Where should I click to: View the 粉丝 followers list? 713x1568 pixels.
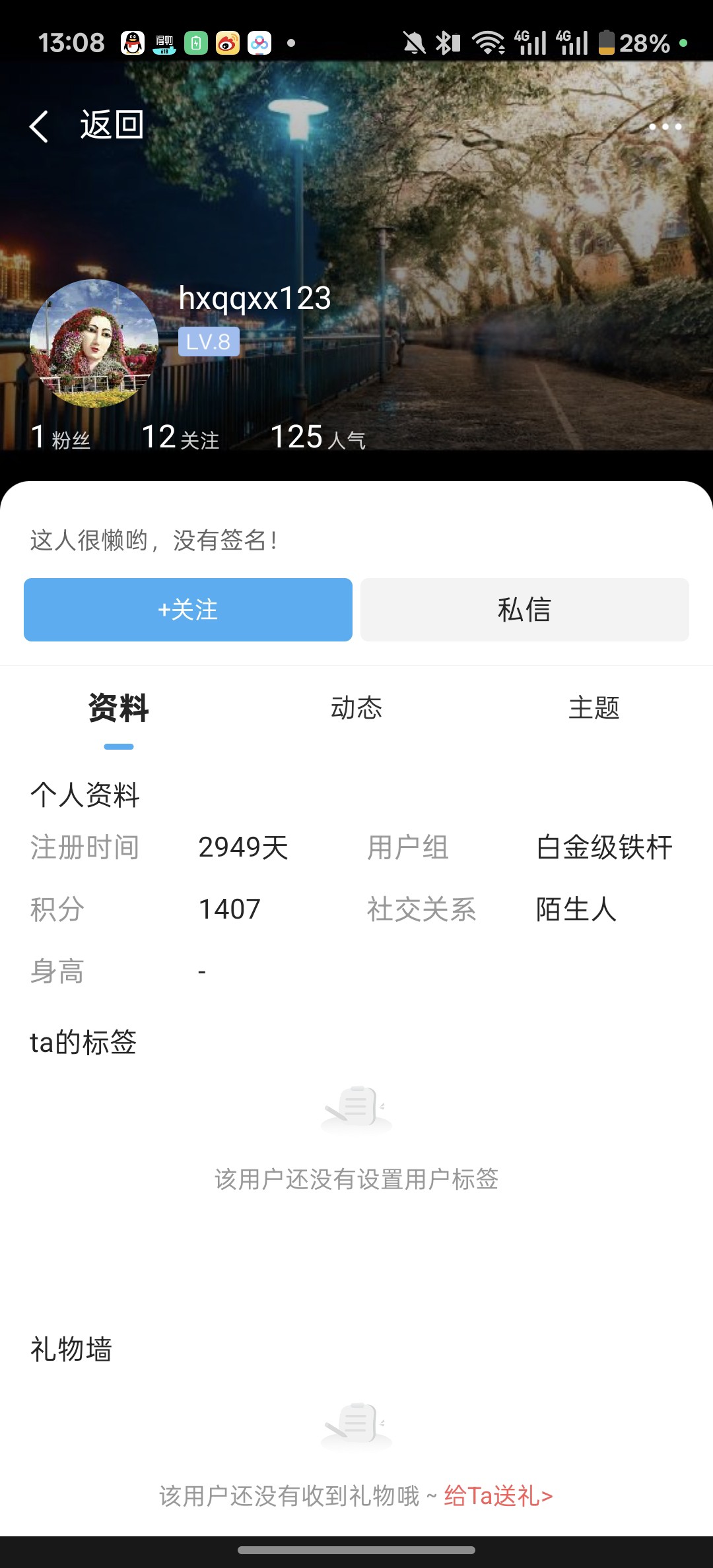tap(61, 438)
